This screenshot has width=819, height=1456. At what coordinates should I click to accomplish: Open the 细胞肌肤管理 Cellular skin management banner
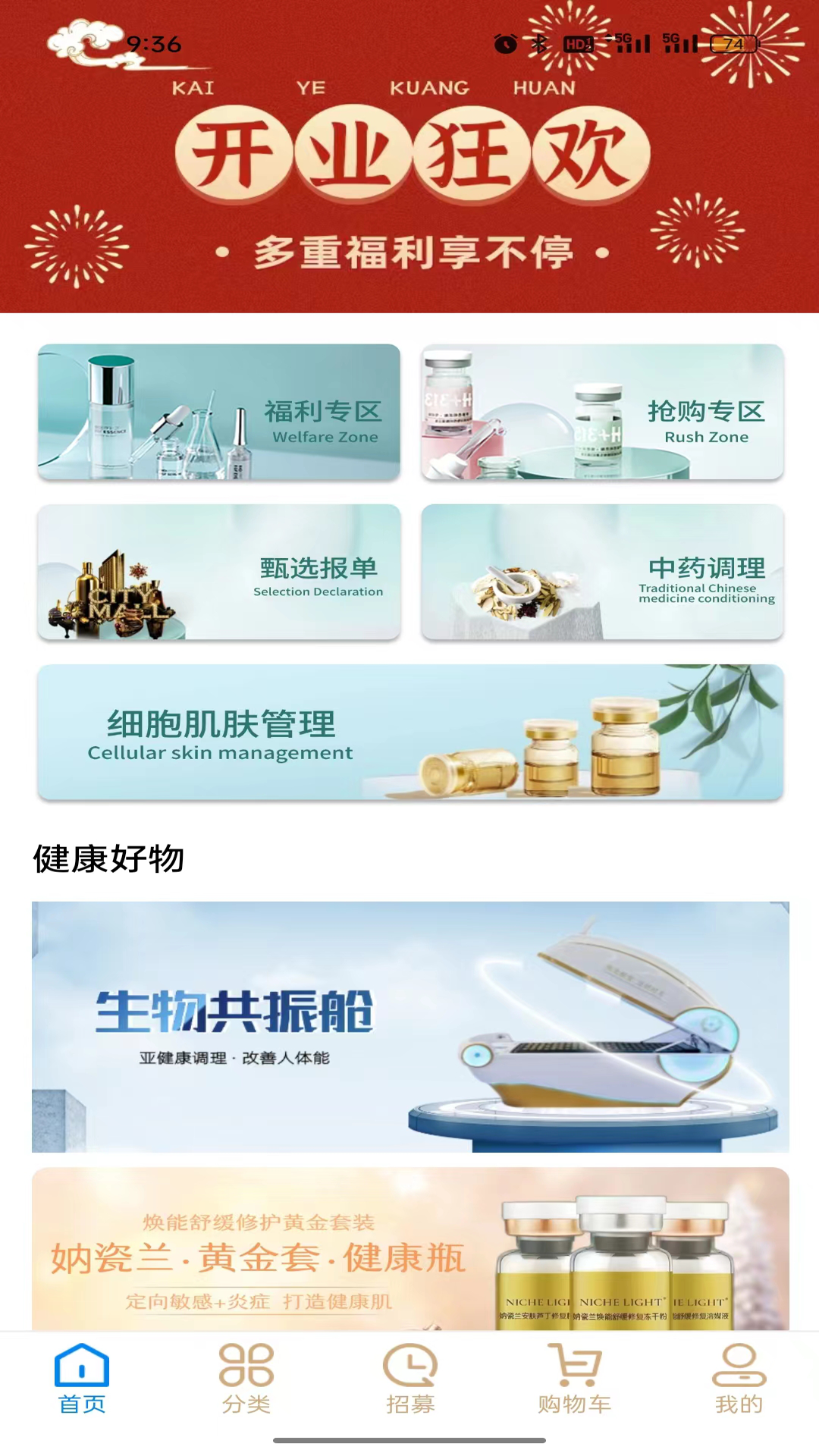pos(410,732)
